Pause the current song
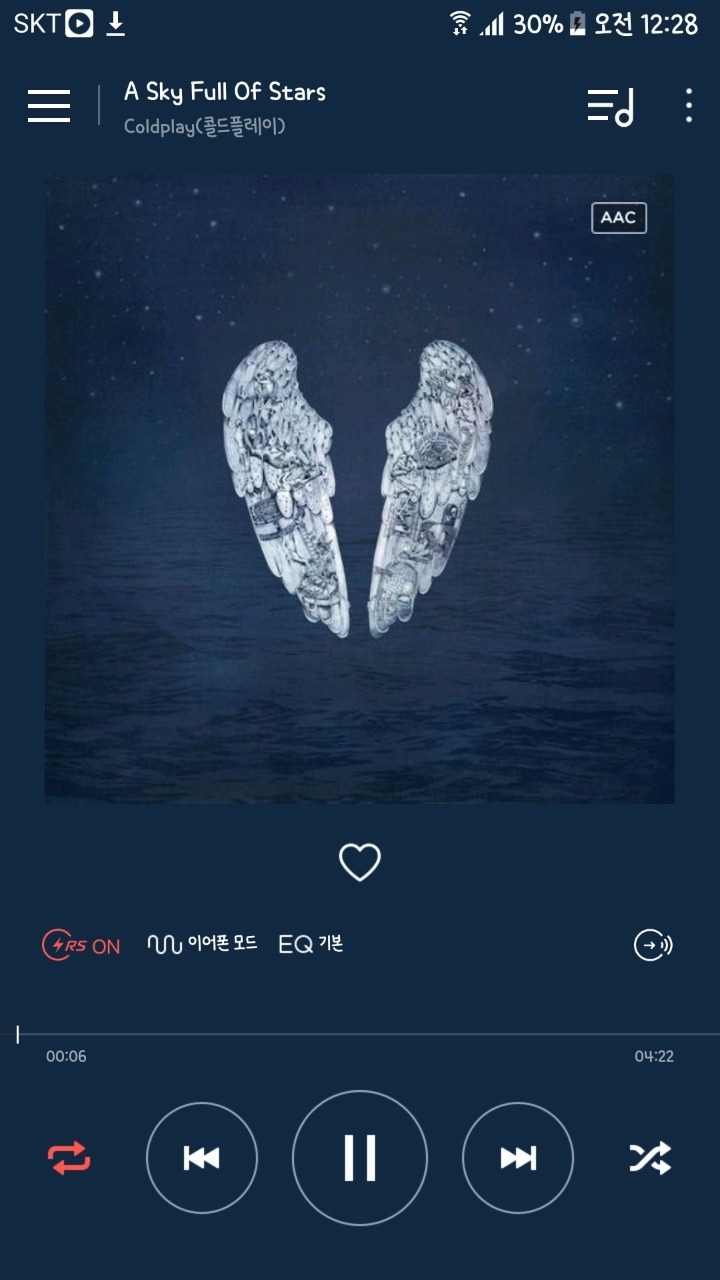This screenshot has width=720, height=1280. click(x=360, y=1158)
